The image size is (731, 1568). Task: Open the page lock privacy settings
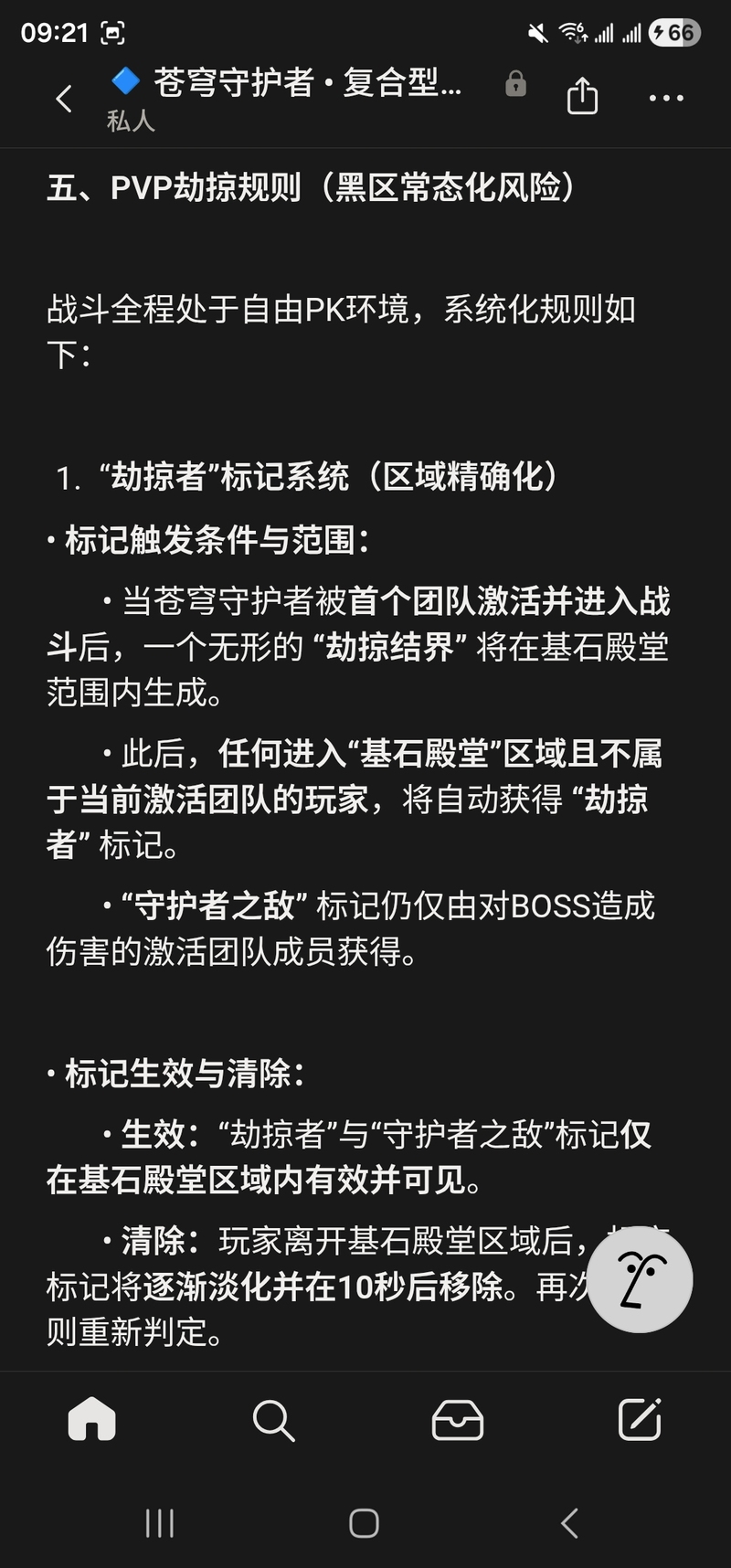(515, 84)
